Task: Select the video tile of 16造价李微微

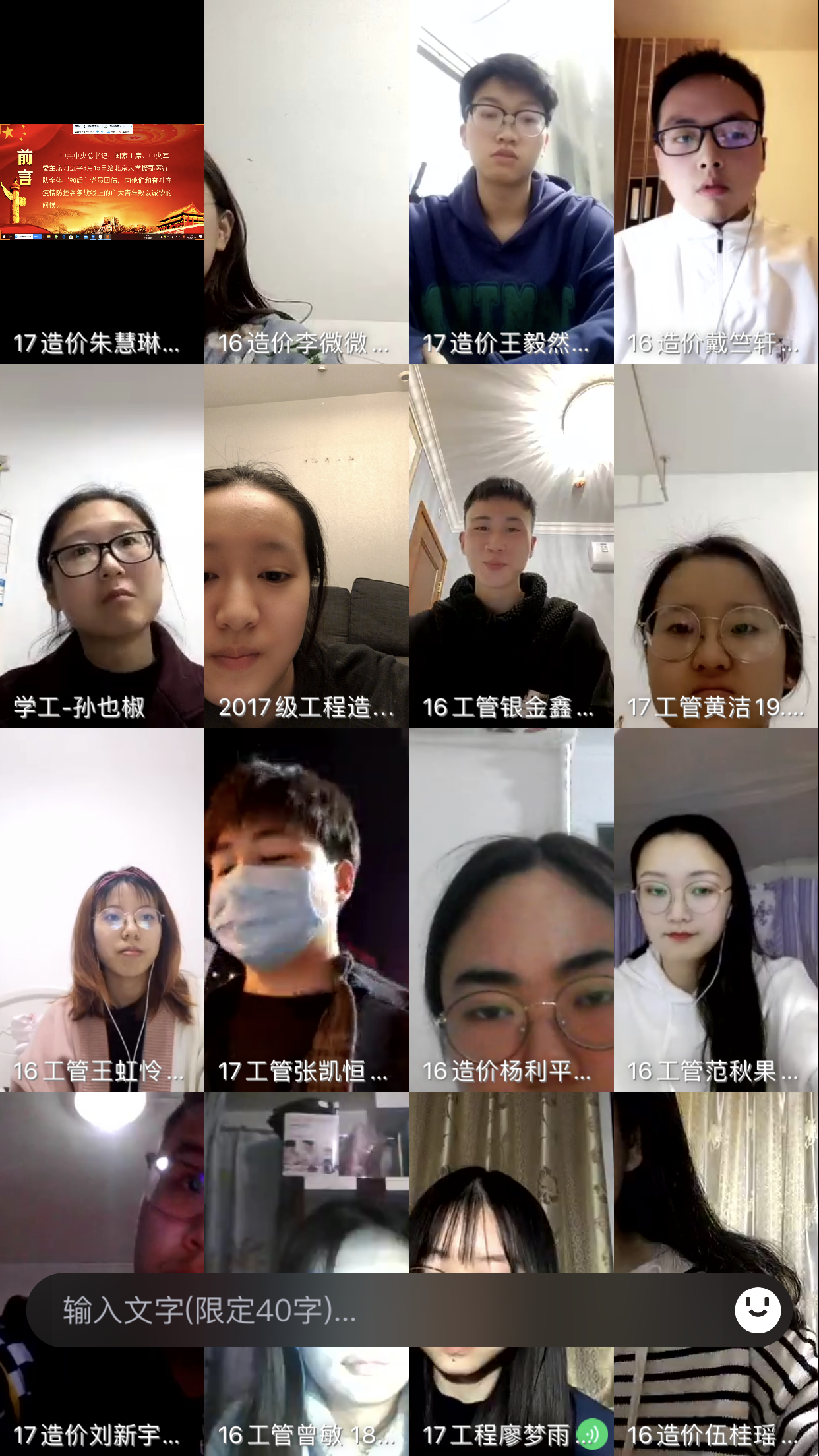Action: 307,182
